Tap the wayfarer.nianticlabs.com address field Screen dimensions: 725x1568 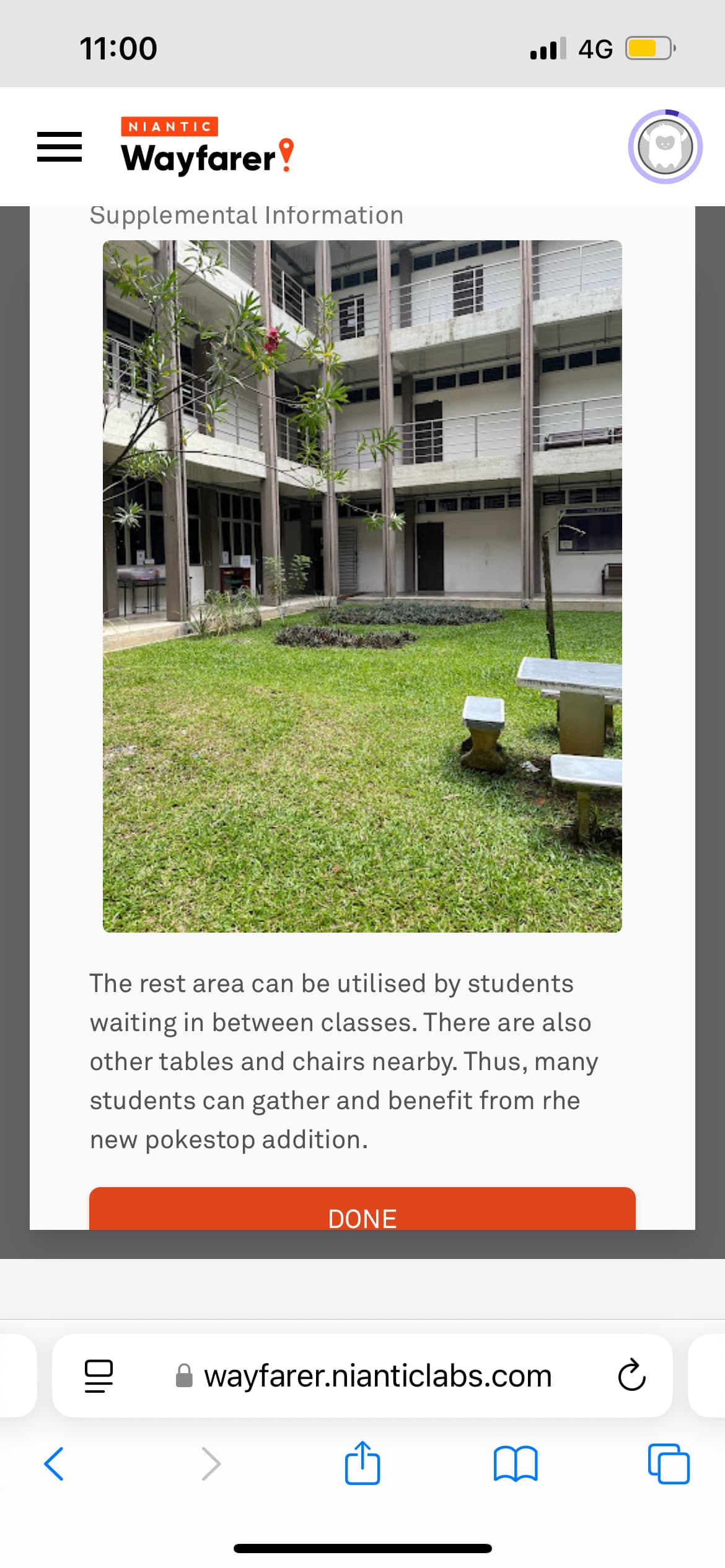tap(362, 1375)
